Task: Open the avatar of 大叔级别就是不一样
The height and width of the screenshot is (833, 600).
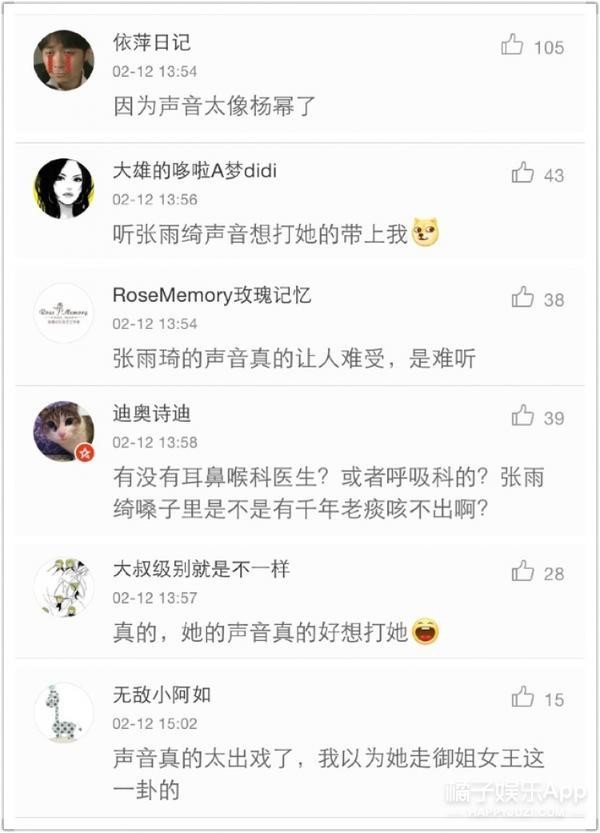Action: tap(64, 586)
